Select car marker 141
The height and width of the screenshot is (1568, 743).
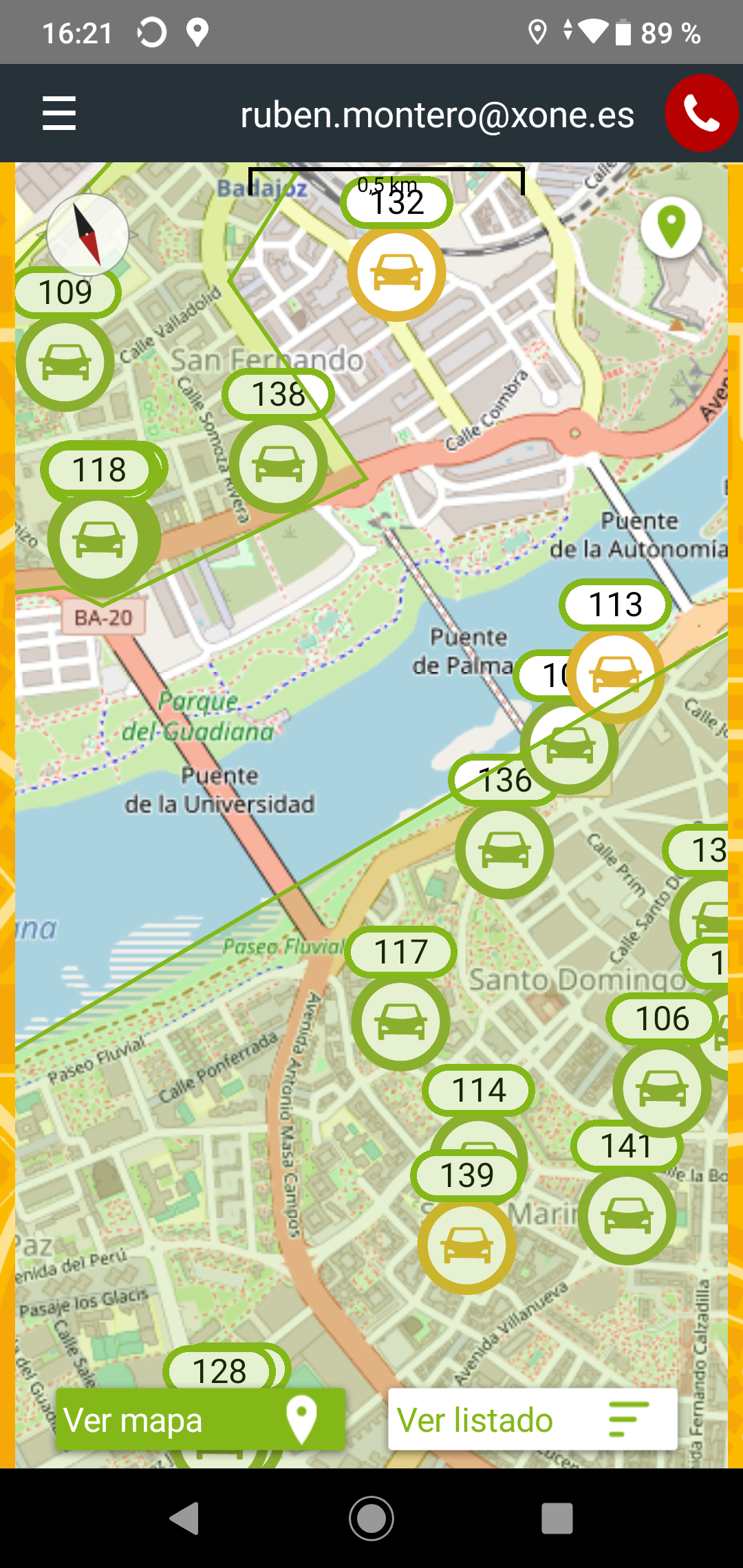point(626,1216)
